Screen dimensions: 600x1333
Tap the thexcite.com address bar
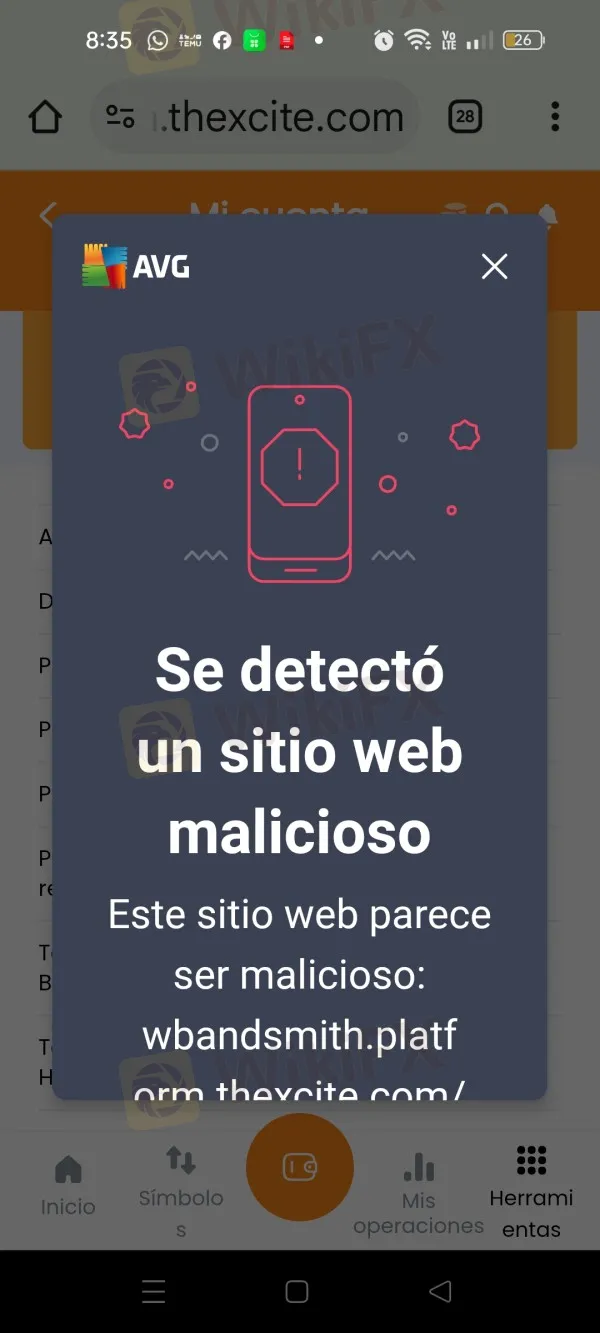click(270, 117)
